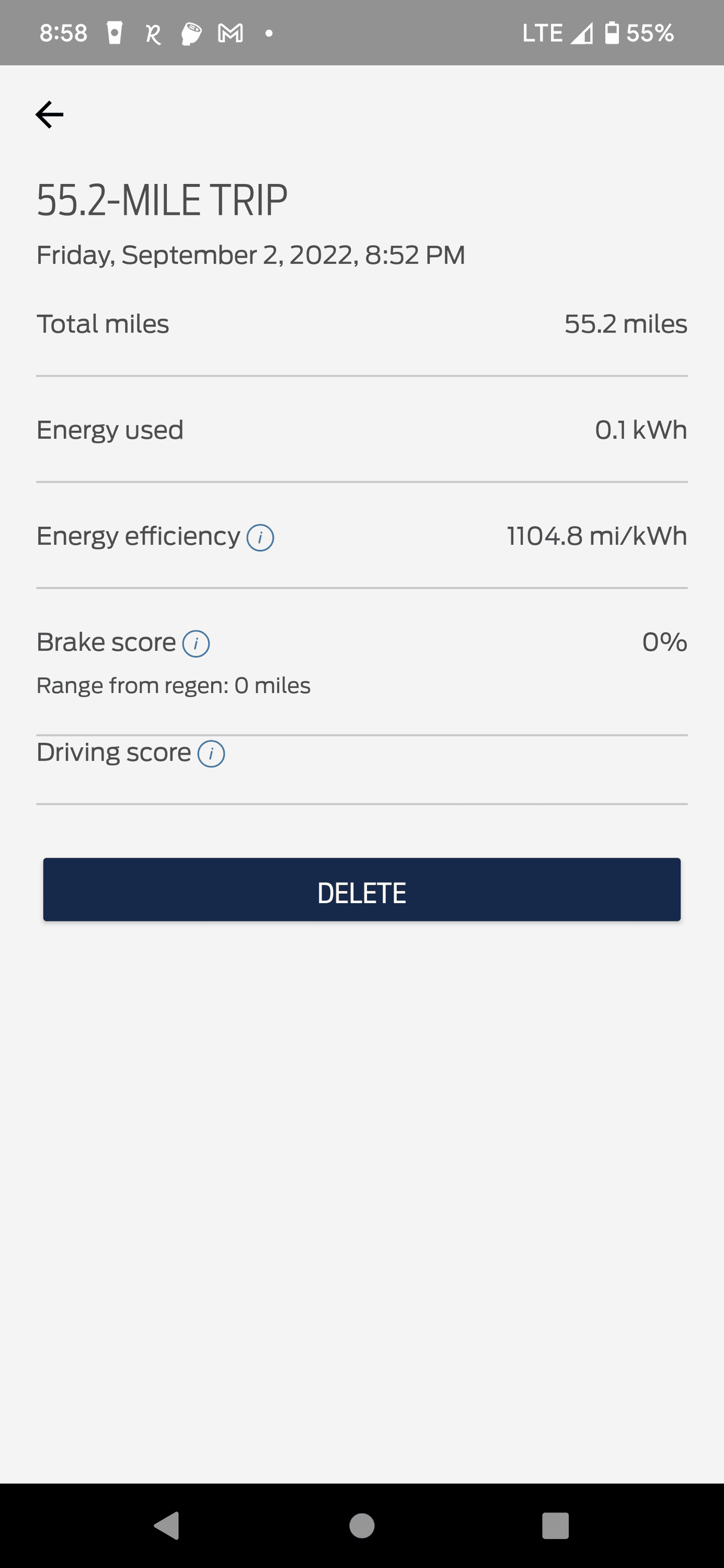Open the Energy efficiency info icon
Screen dimensions: 724x1568
click(260, 538)
